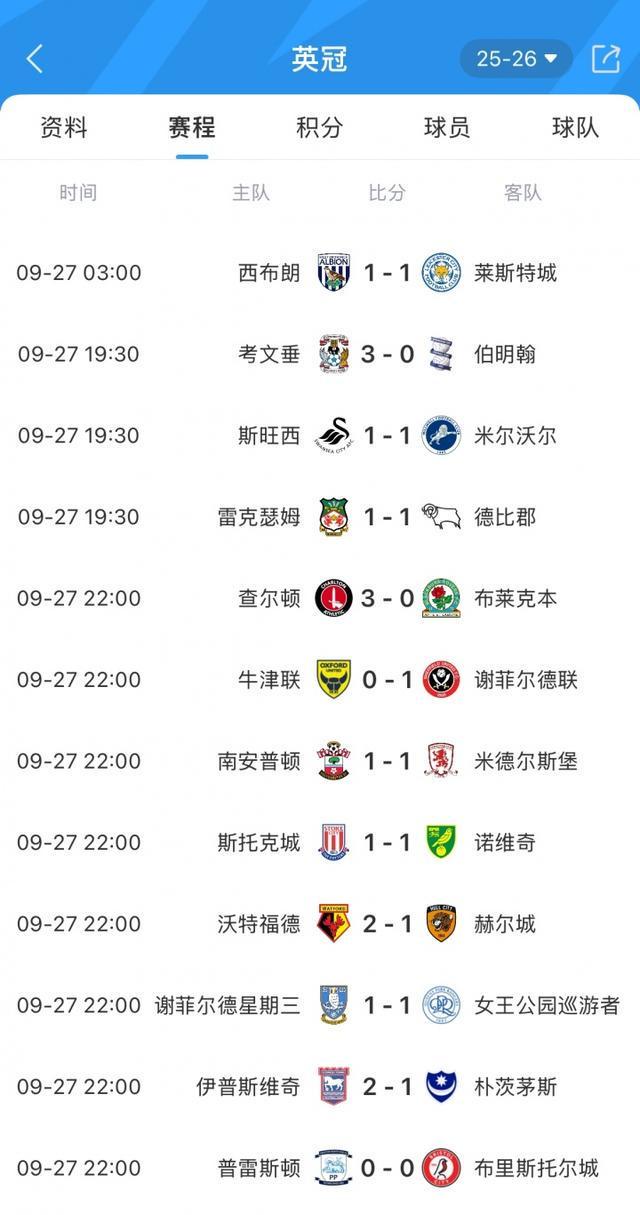Open the 牛津联 vs 谢菲尔德联 match
The height and width of the screenshot is (1215, 640).
(386, 680)
